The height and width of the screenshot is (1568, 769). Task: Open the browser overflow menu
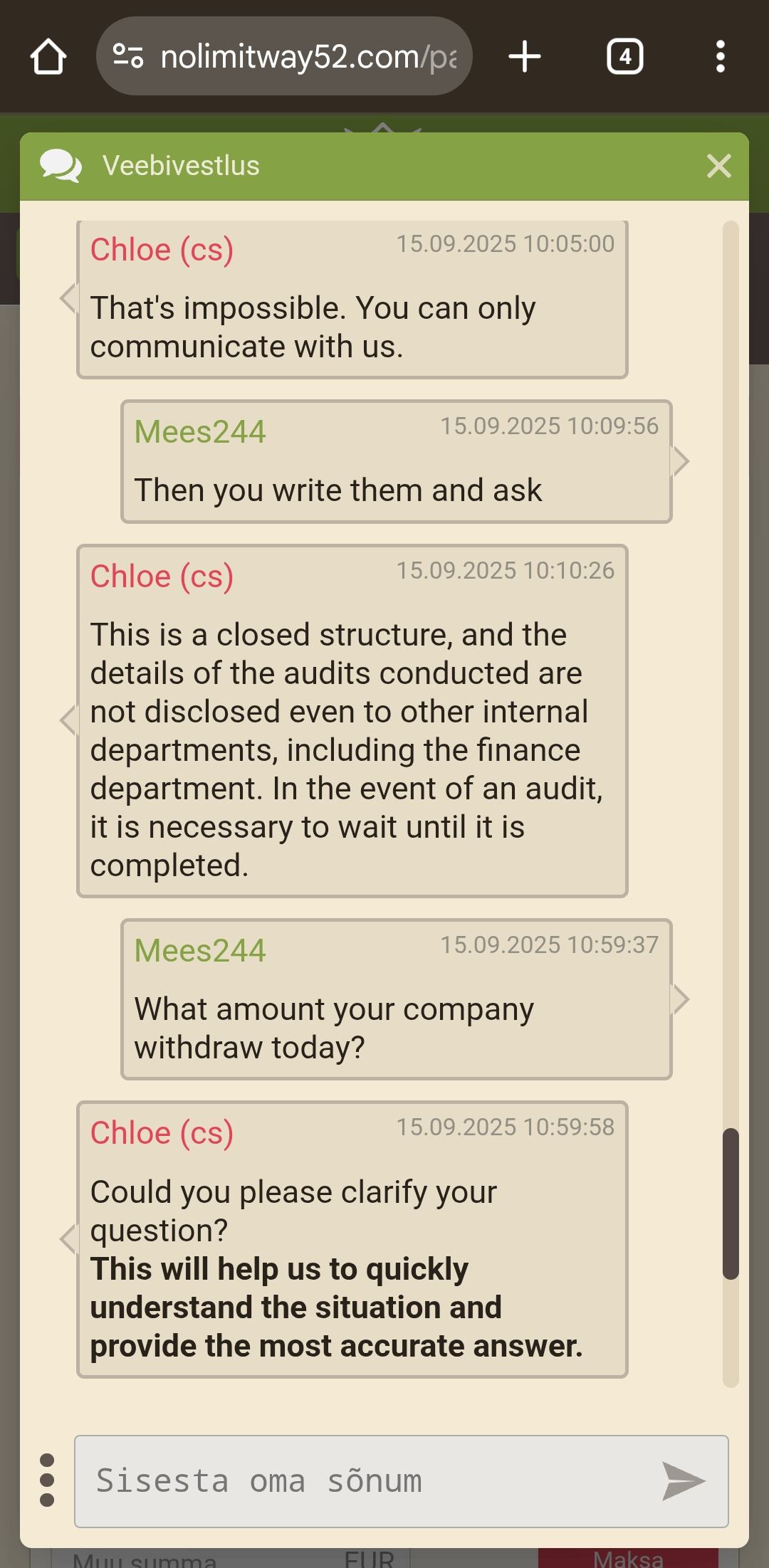click(721, 56)
